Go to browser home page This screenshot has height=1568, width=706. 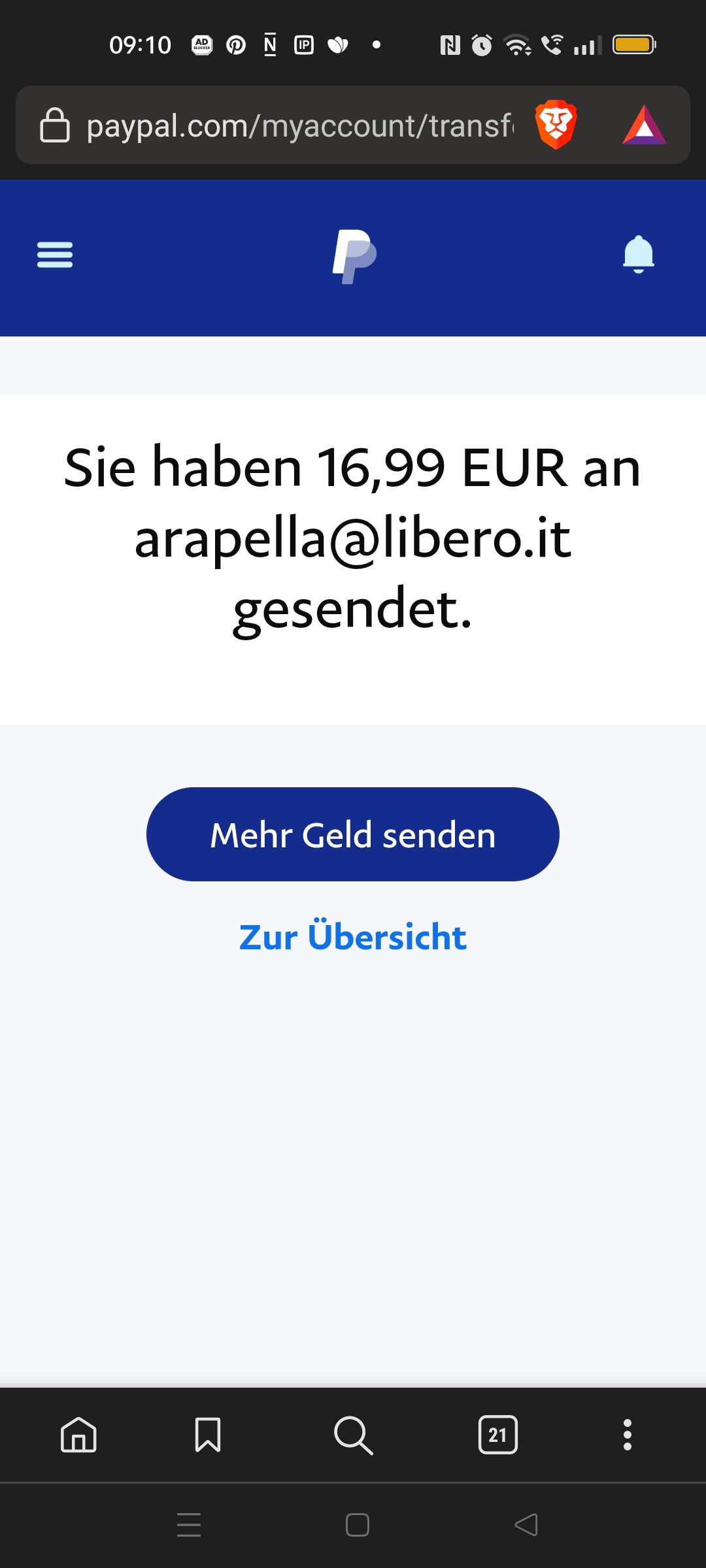click(78, 1435)
